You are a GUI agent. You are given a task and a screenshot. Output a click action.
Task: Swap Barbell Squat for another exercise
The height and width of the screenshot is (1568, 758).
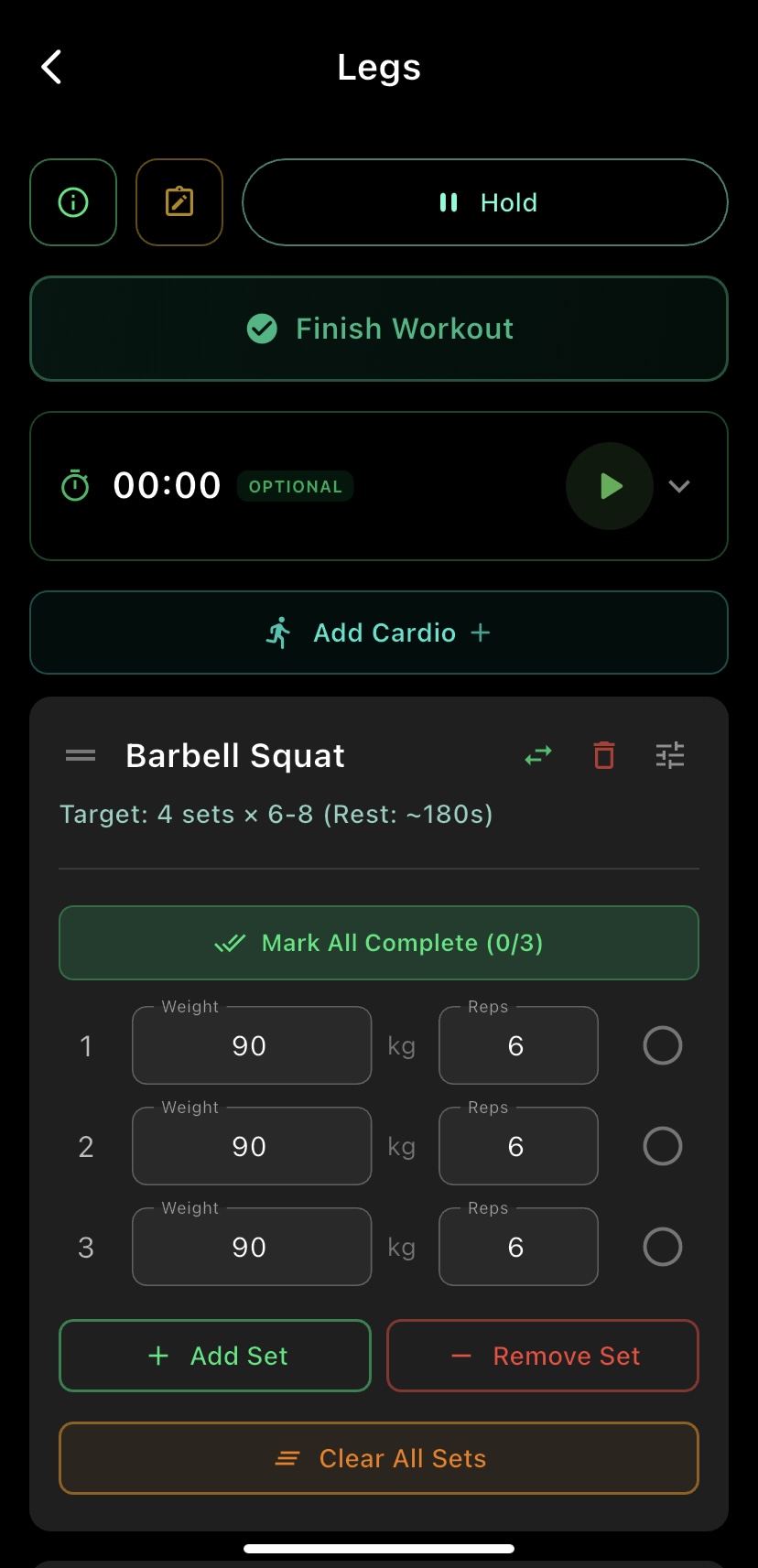pyautogui.click(x=538, y=755)
